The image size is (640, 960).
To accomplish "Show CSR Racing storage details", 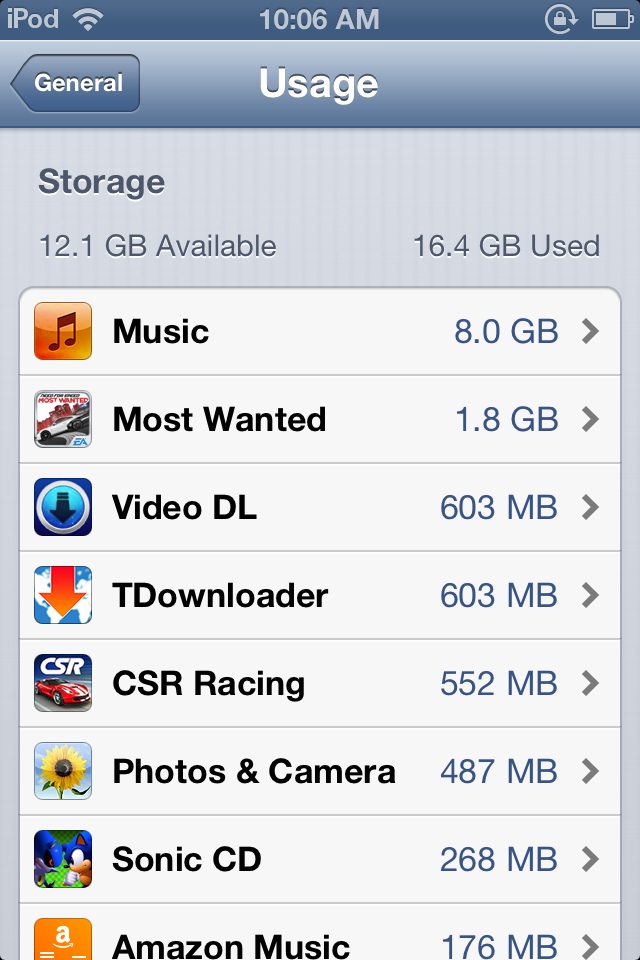I will [x=320, y=683].
